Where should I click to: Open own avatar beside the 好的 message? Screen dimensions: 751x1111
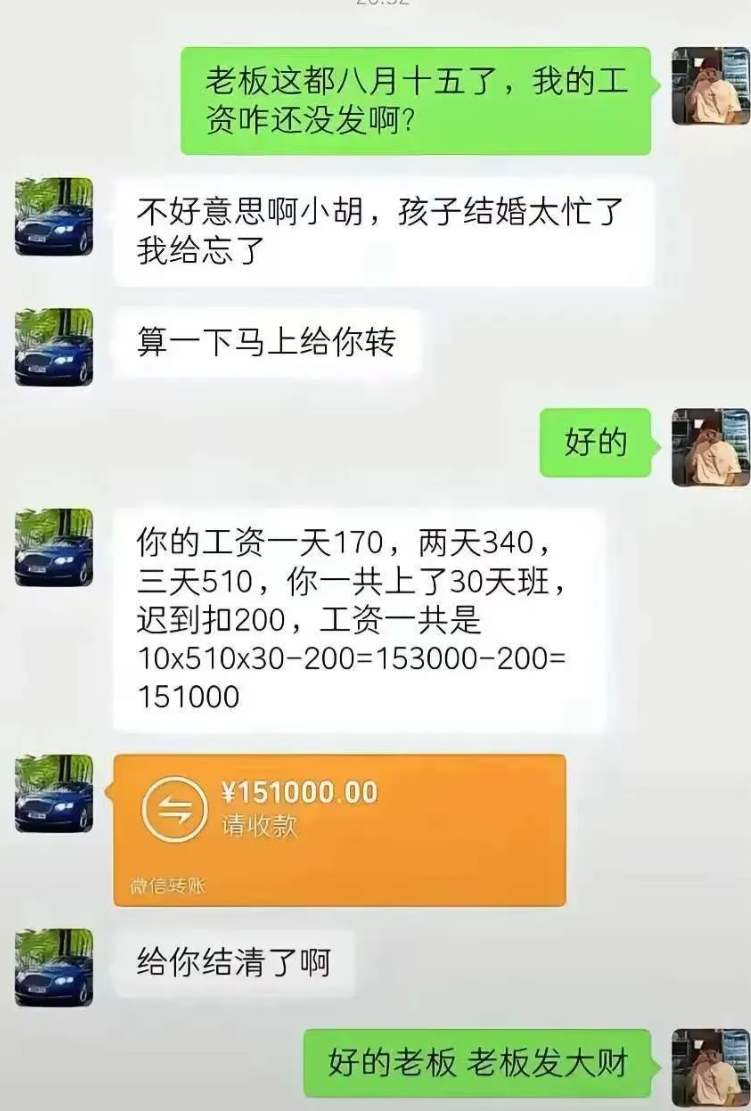[x=710, y=447]
